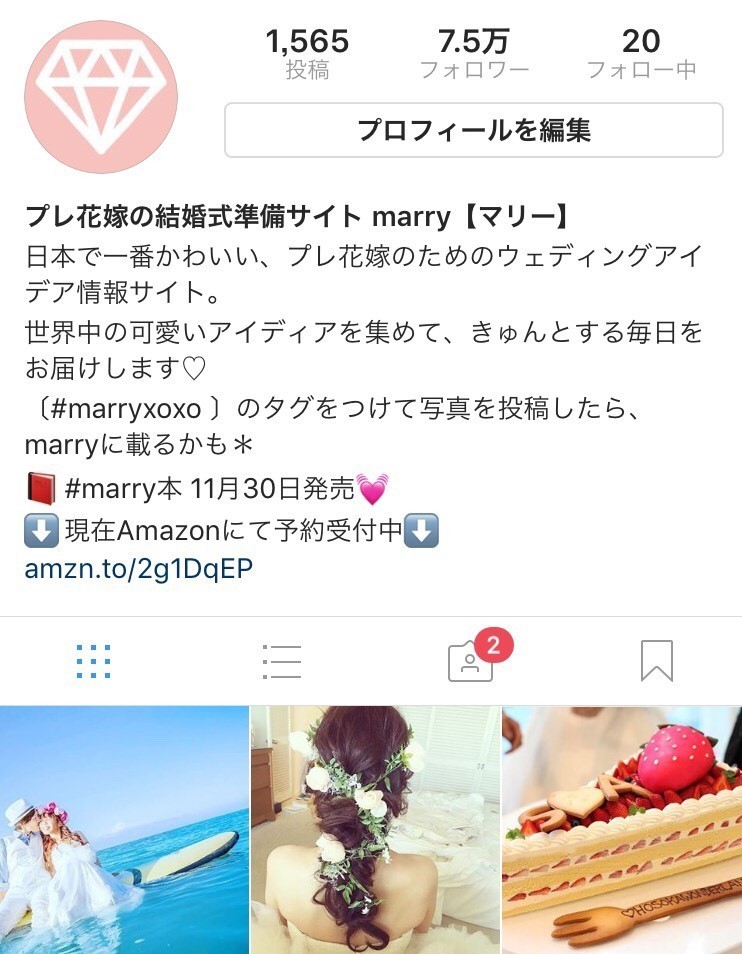Open the beach couple photo thumbnail
742x954 pixels.
(122, 830)
